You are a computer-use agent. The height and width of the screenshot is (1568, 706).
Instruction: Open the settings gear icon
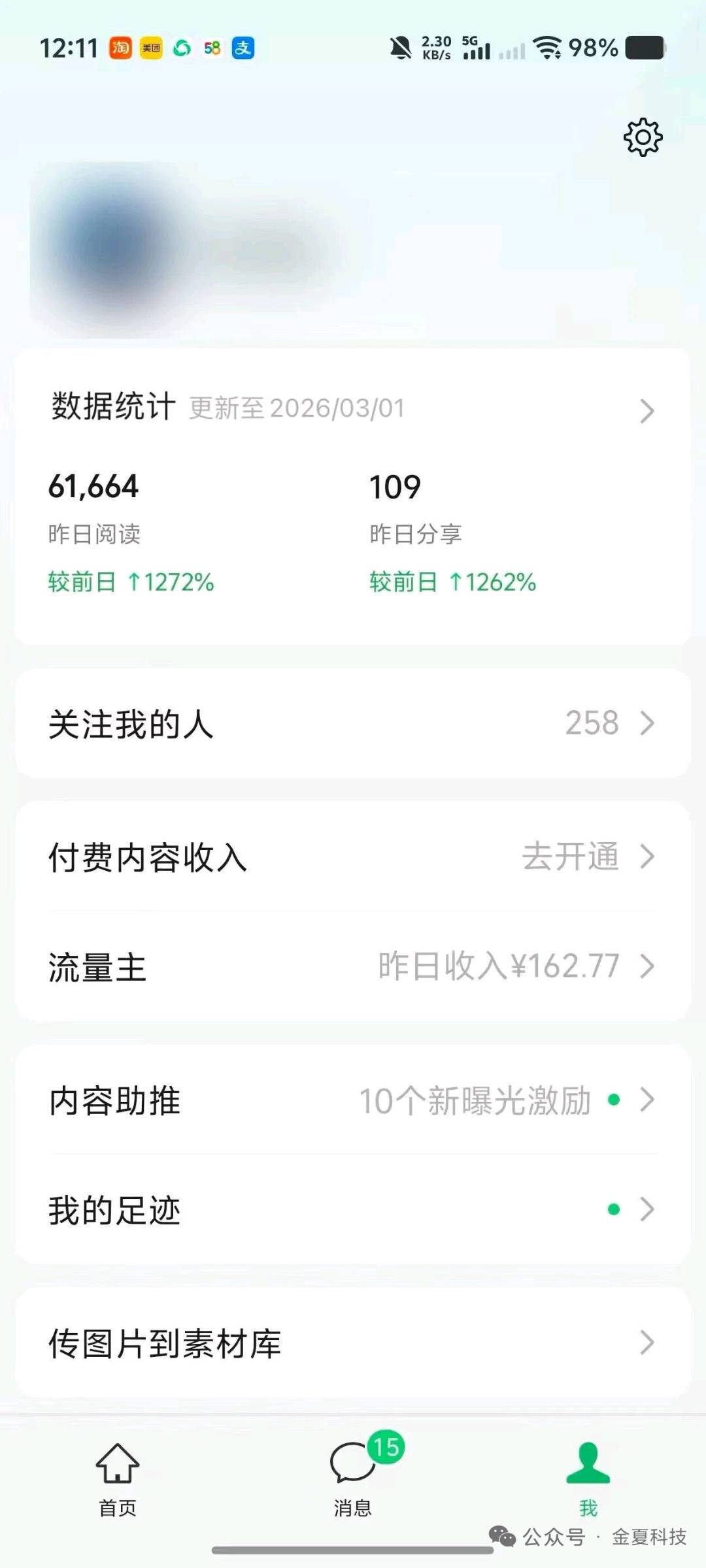pos(643,137)
